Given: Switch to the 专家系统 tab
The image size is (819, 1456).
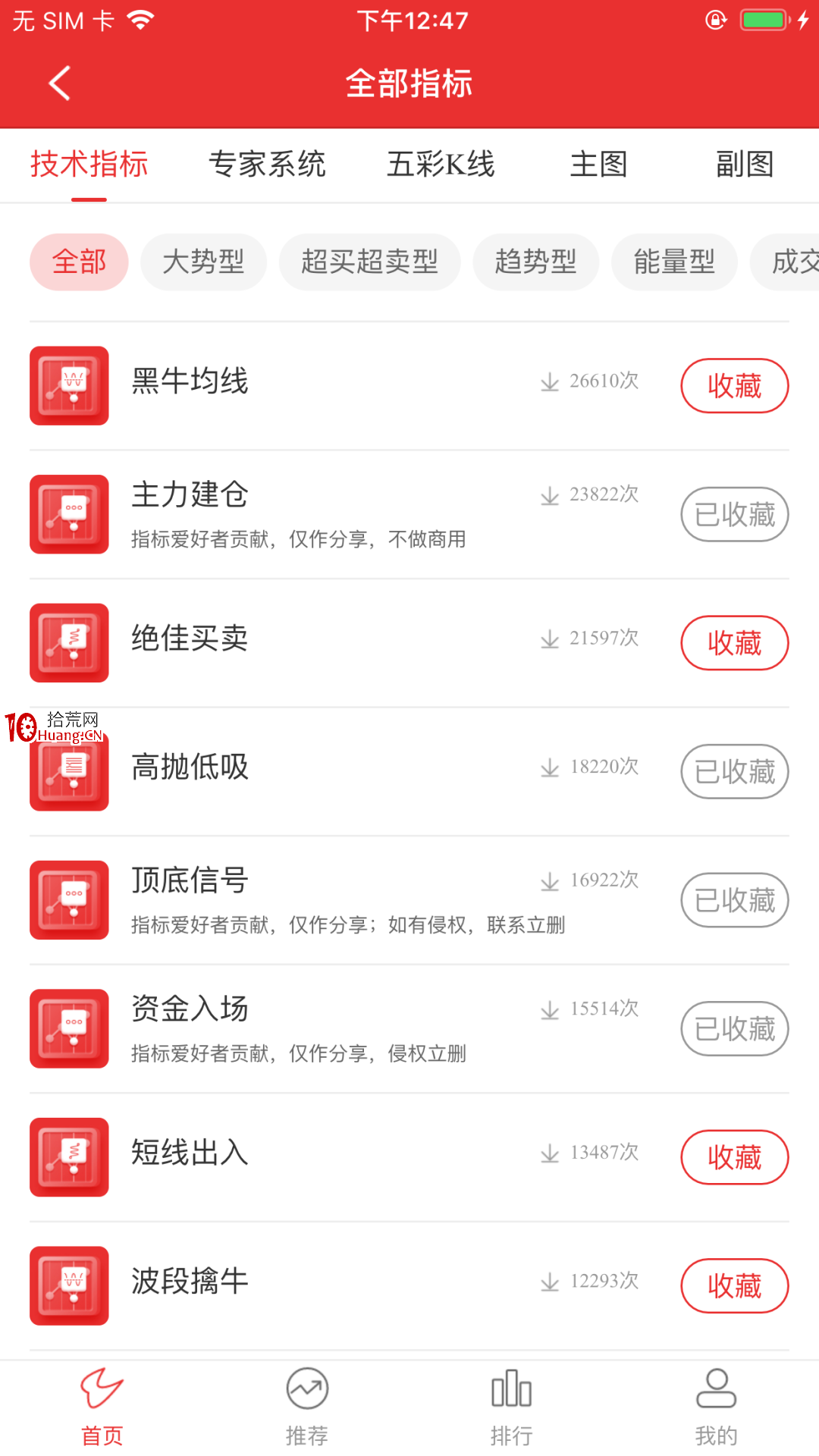Looking at the screenshot, I should [267, 164].
